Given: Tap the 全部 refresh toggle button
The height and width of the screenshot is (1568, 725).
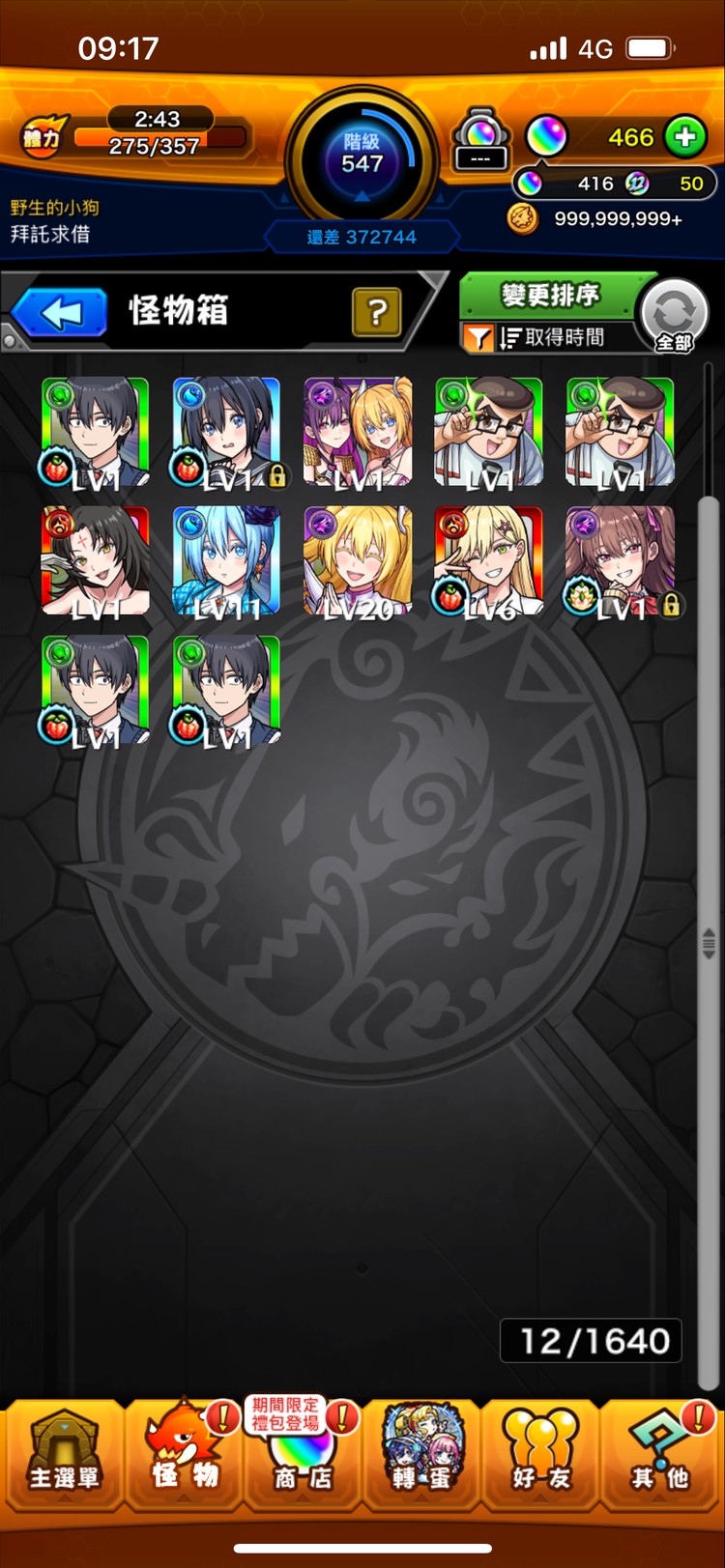Looking at the screenshot, I should pyautogui.click(x=674, y=316).
